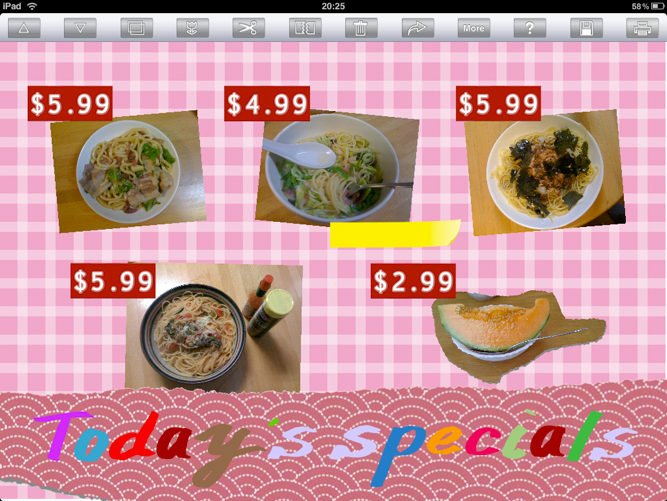Image resolution: width=667 pixels, height=501 pixels.
Task: Share the collage with the arrow button
Action: (418, 28)
